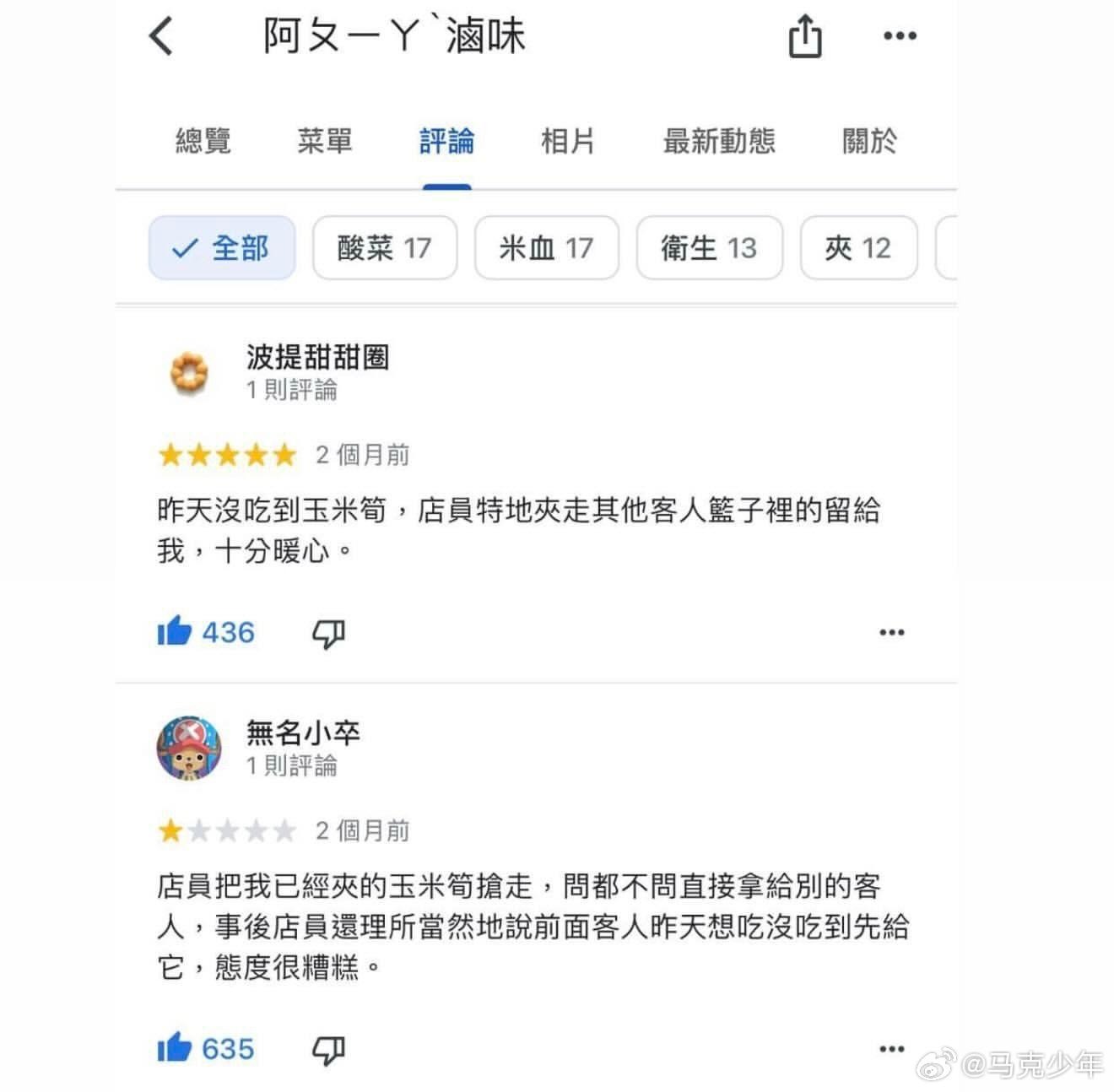Go back using the top-left arrow
Screen dimensions: 1114x1092
pos(160,37)
